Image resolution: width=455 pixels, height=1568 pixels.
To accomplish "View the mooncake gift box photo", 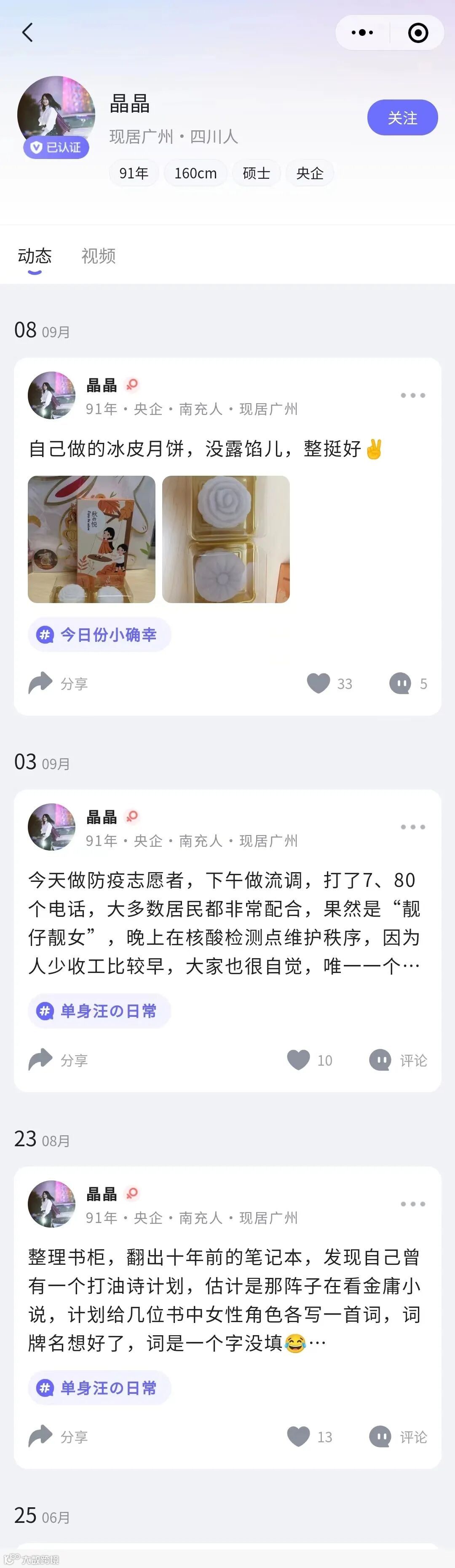I will click(92, 539).
